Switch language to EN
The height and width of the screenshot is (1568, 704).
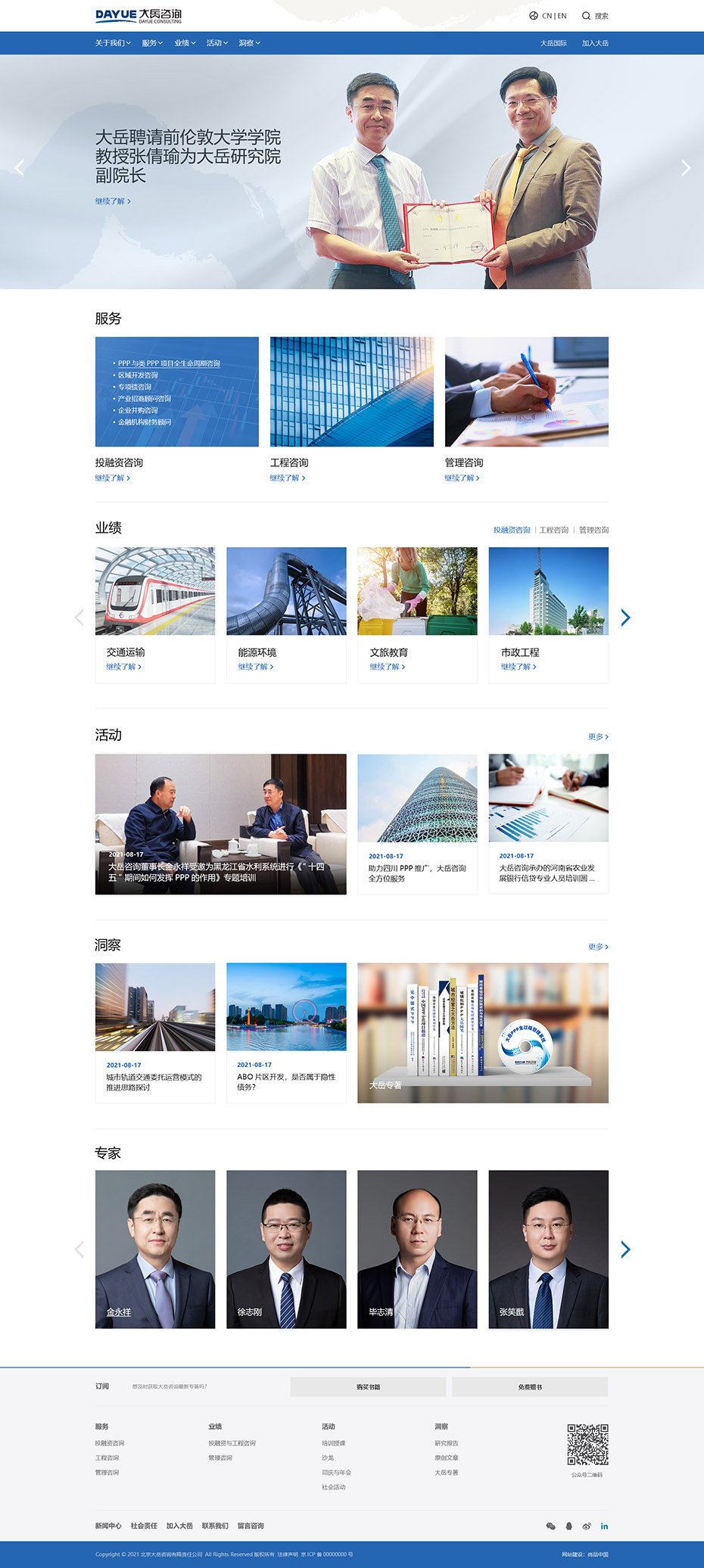click(562, 15)
